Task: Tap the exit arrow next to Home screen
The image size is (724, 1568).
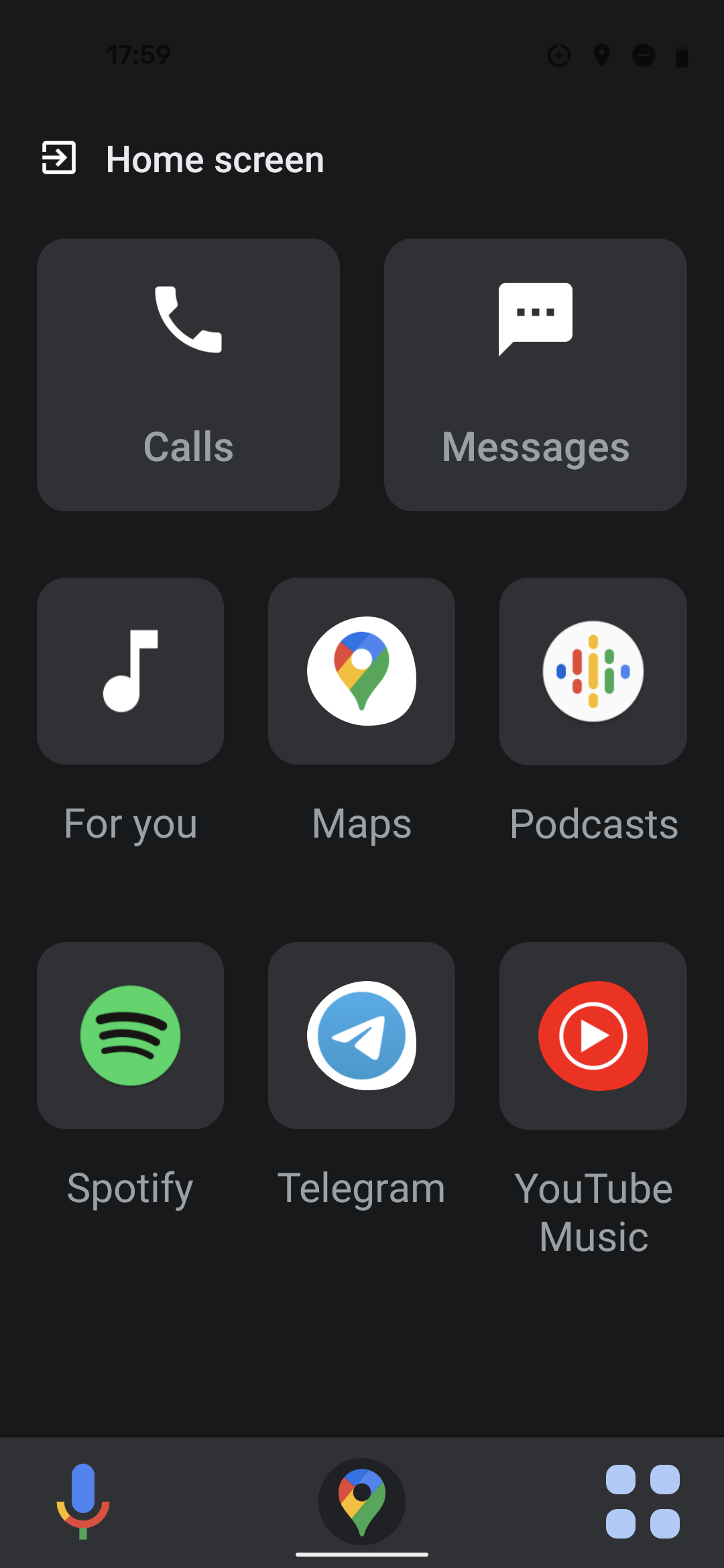Action: click(60, 159)
